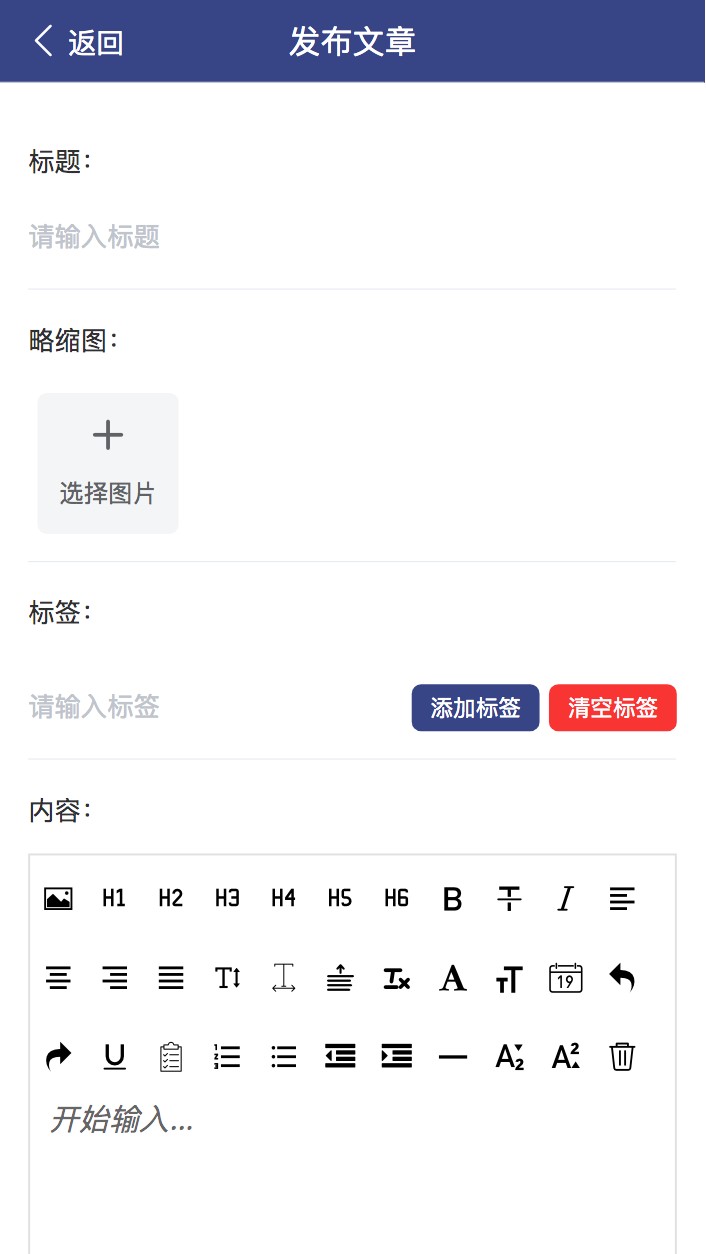The height and width of the screenshot is (1254, 706).
Task: Toggle italic formatting
Action: point(565,899)
